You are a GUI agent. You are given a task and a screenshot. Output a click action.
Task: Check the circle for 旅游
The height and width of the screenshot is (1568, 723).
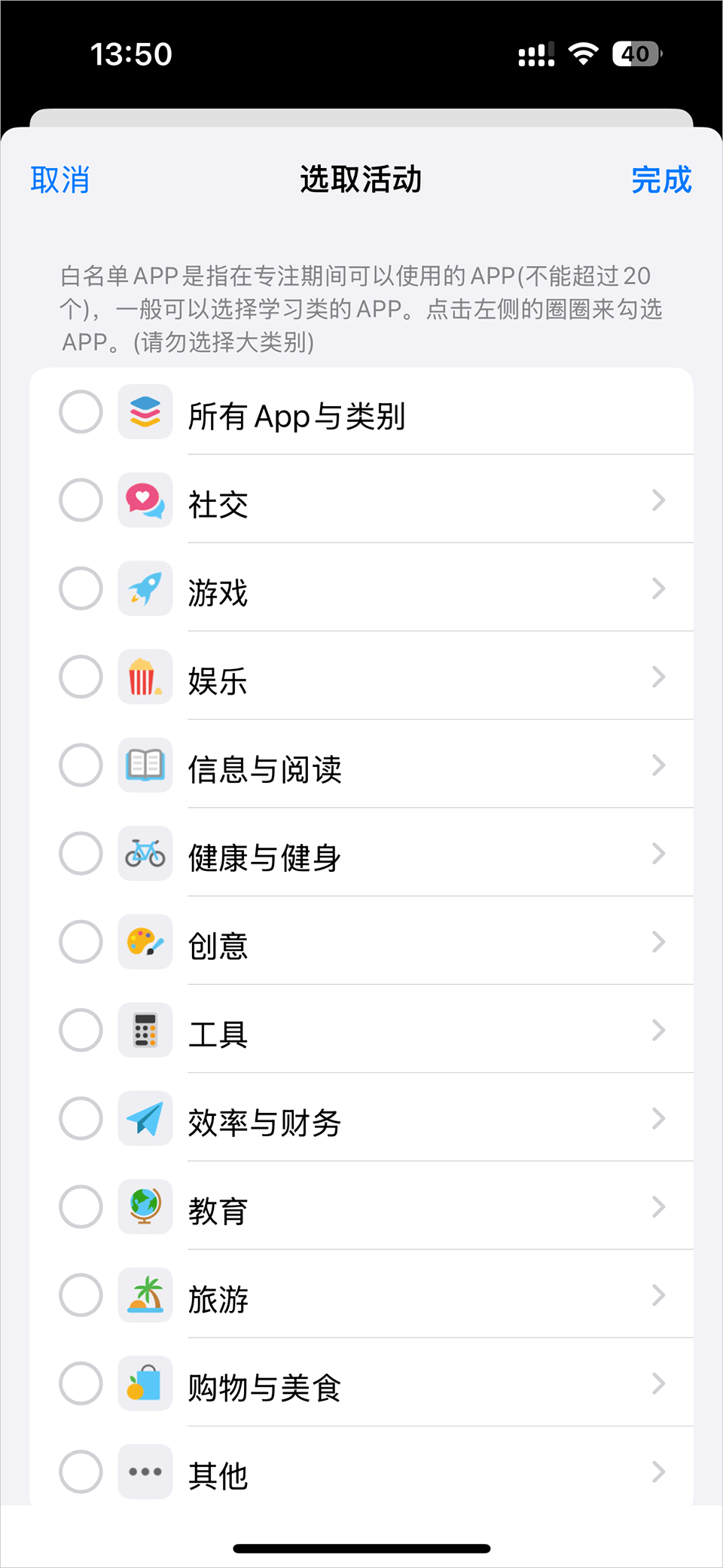(81, 1295)
